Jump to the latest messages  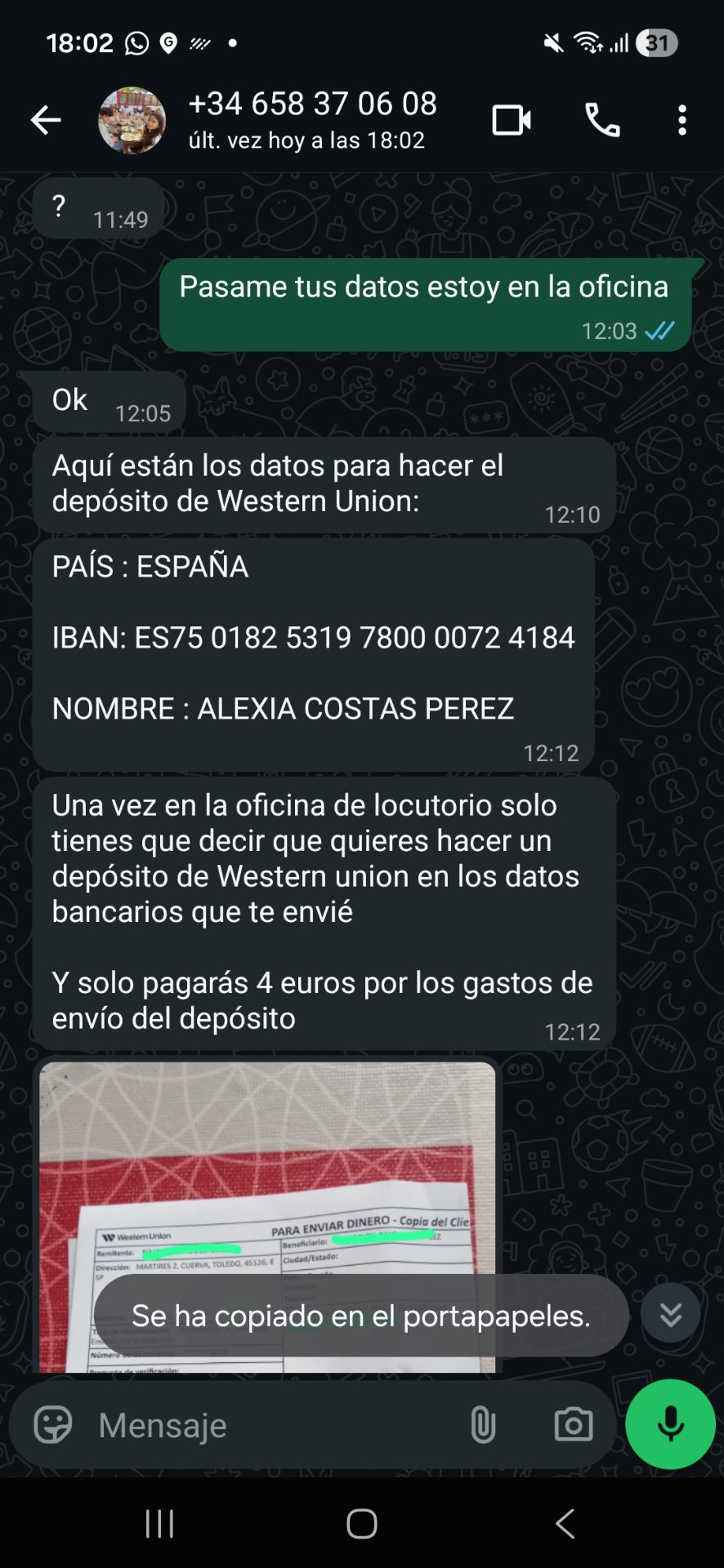coord(670,1314)
